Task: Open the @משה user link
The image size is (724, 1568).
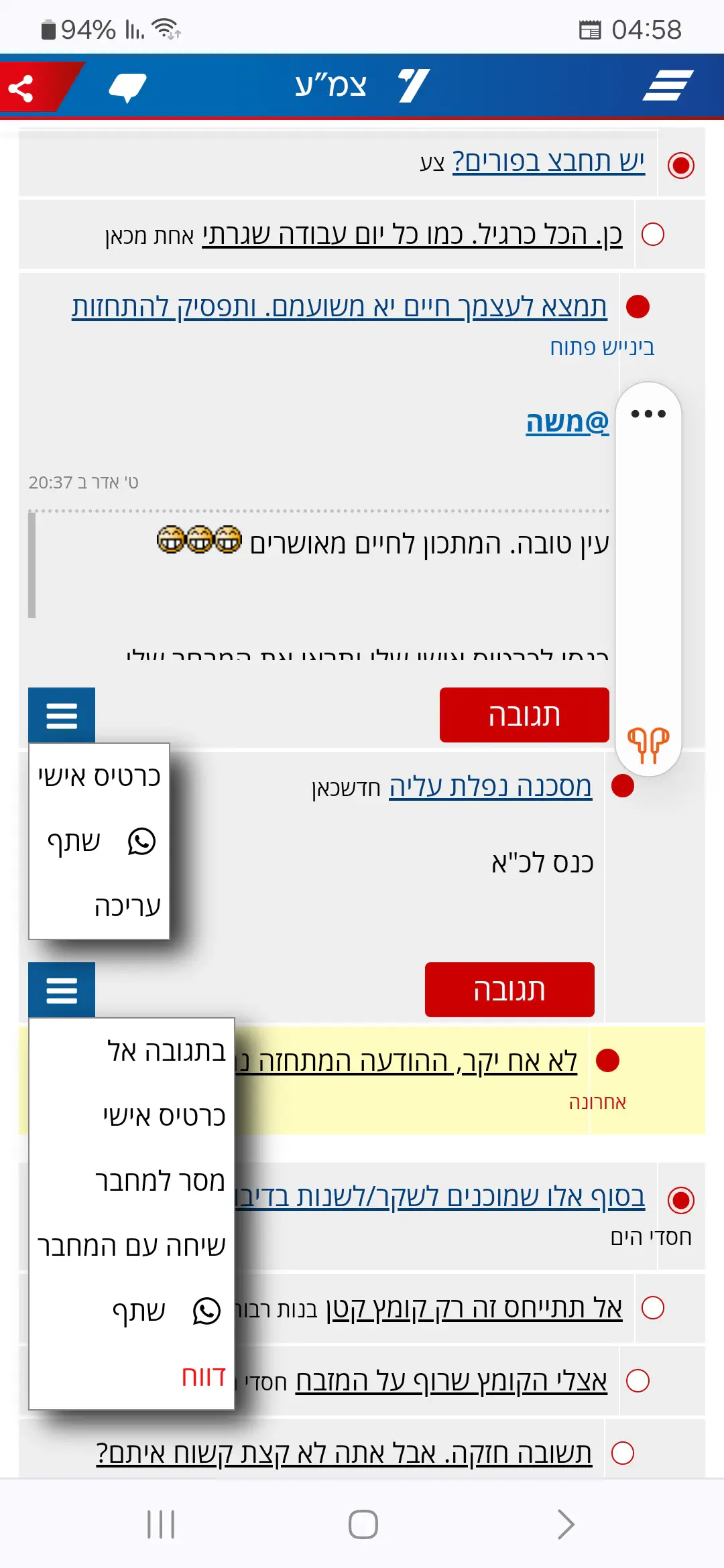Action: click(567, 422)
